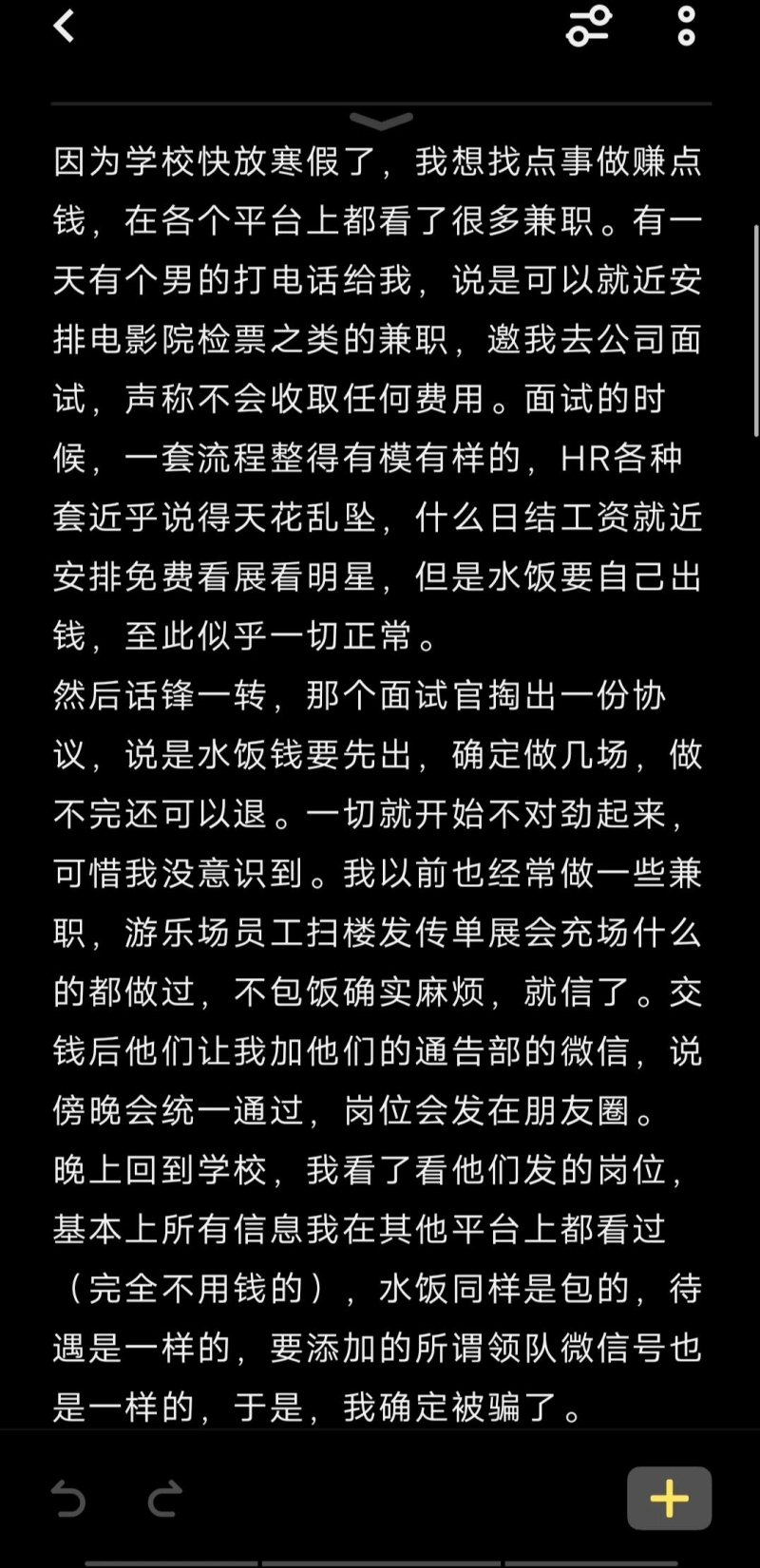
Task: Redo the last undone edit
Action: (x=166, y=1499)
